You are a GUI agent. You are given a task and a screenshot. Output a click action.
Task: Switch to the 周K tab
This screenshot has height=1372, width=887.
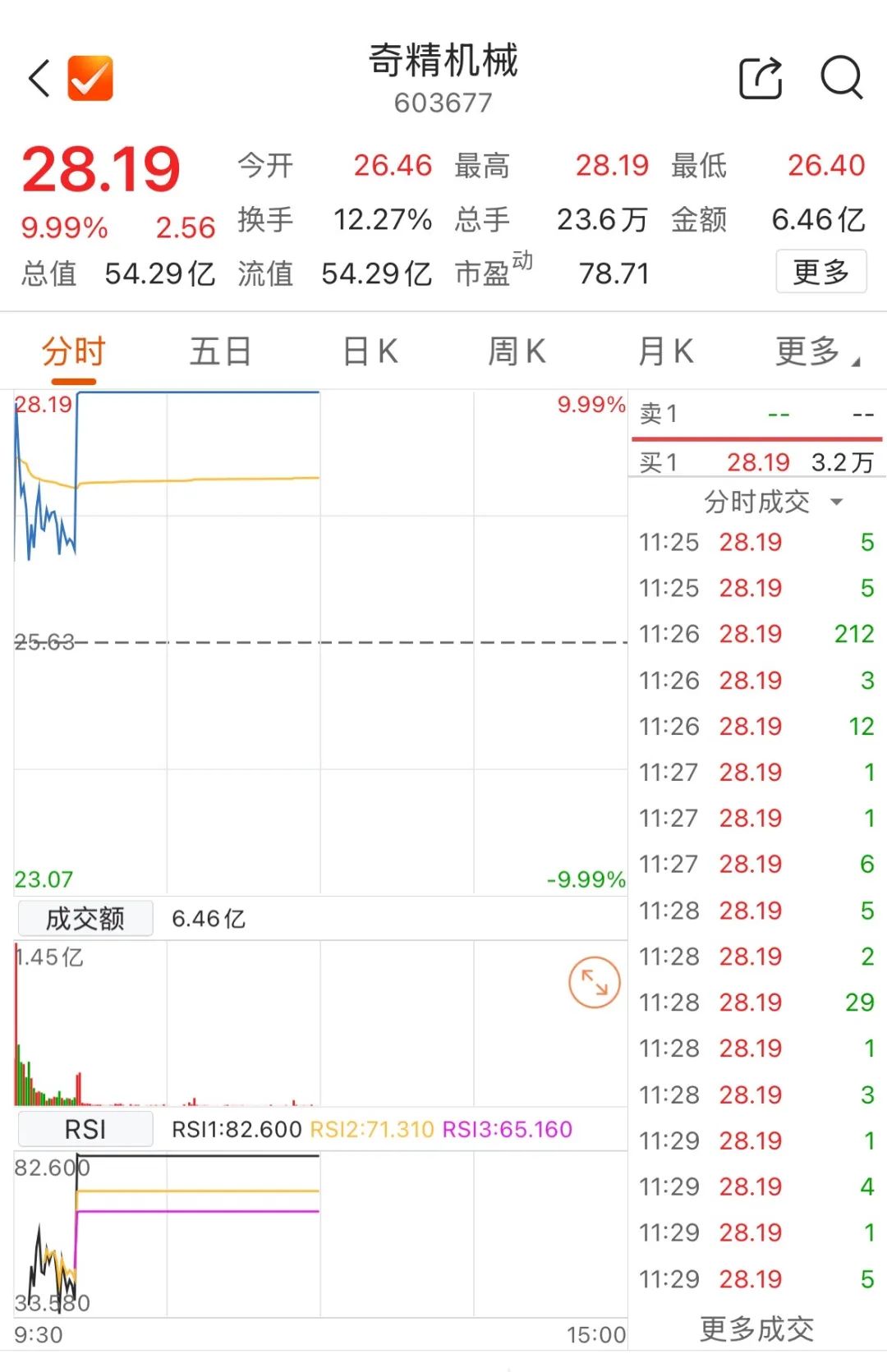pos(517,352)
